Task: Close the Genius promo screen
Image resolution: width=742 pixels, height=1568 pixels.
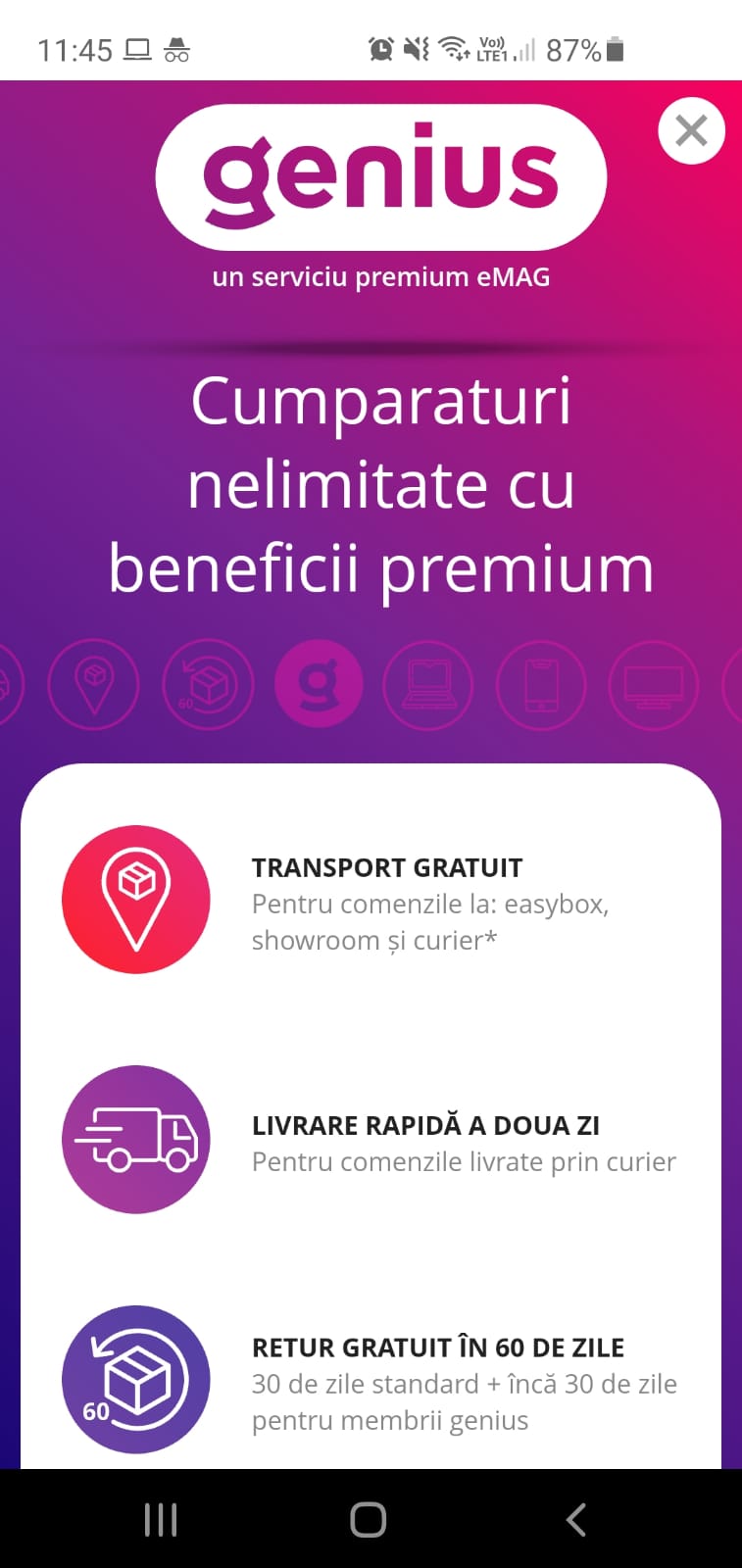Action: [x=691, y=130]
